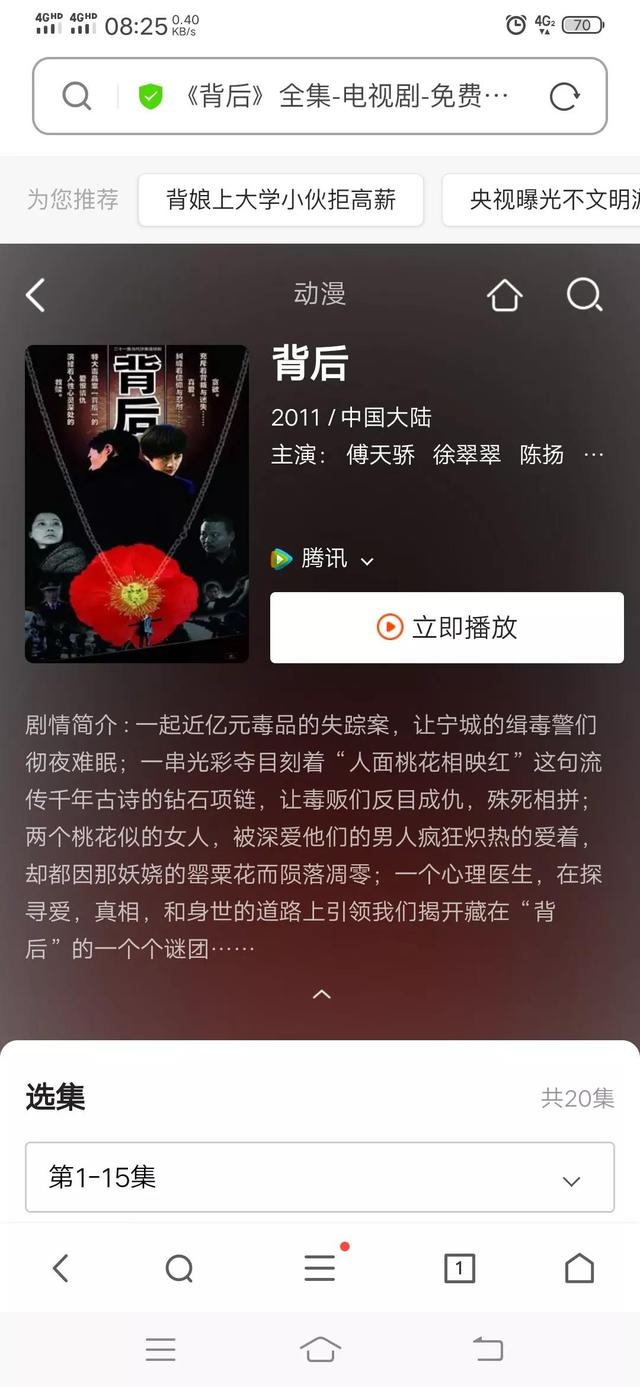
Task: Expand the 腾讯 source dropdown
Action: tap(322, 559)
